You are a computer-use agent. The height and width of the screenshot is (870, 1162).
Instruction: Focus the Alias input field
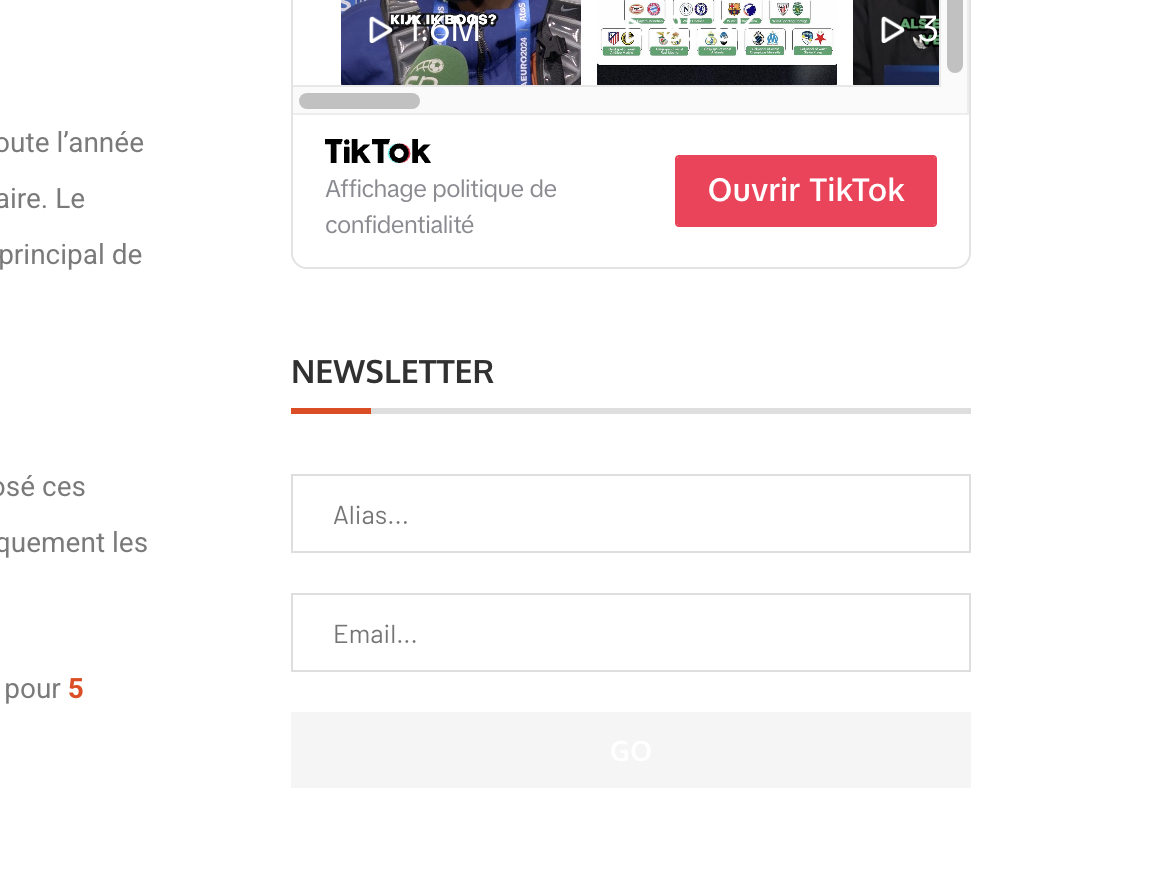click(x=630, y=514)
